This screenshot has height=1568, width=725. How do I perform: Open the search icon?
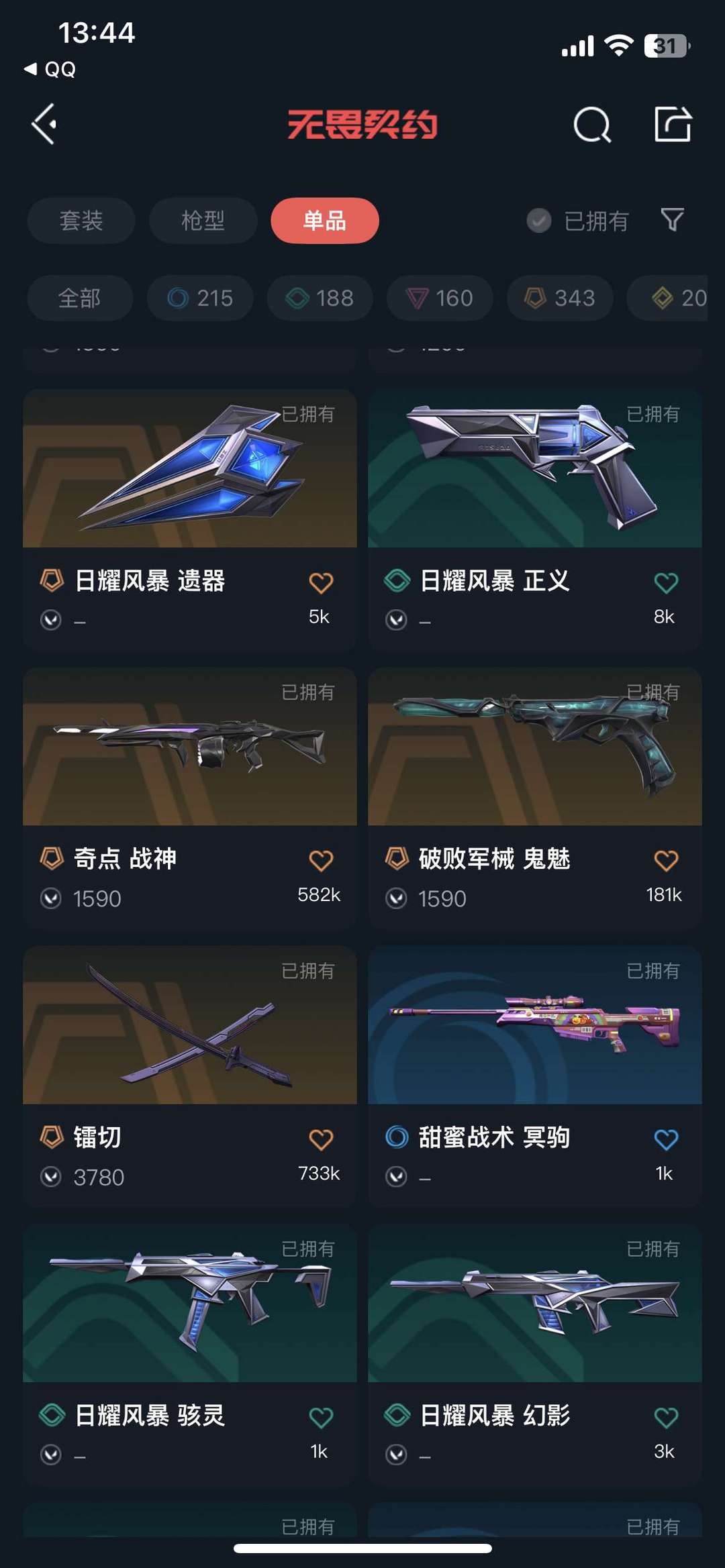(x=592, y=124)
